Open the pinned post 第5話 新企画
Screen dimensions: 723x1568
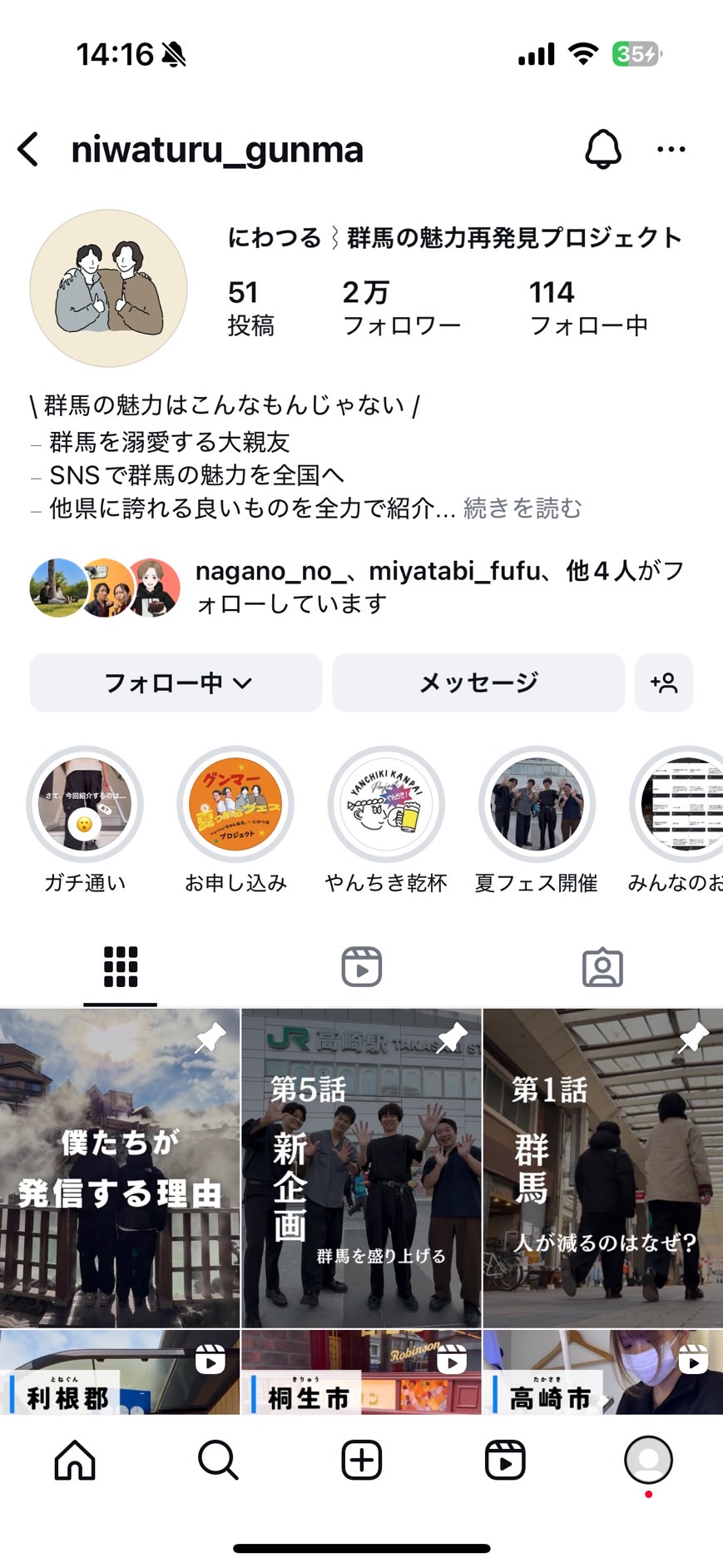(361, 1167)
